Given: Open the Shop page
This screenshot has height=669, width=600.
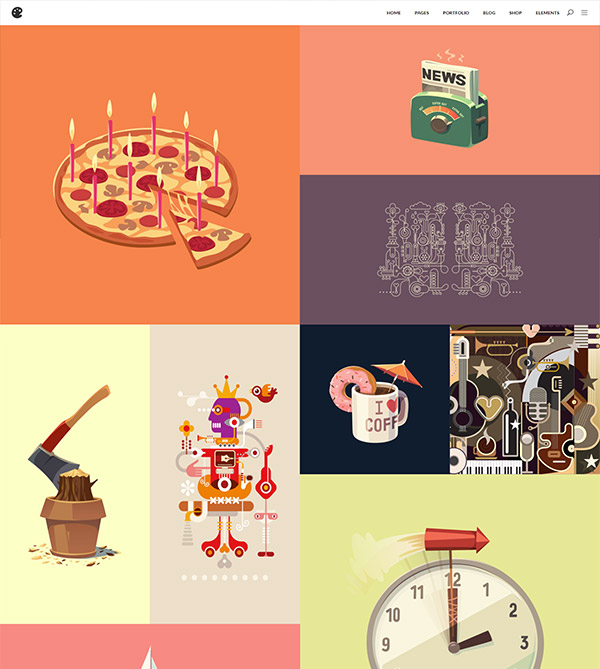Looking at the screenshot, I should [515, 13].
